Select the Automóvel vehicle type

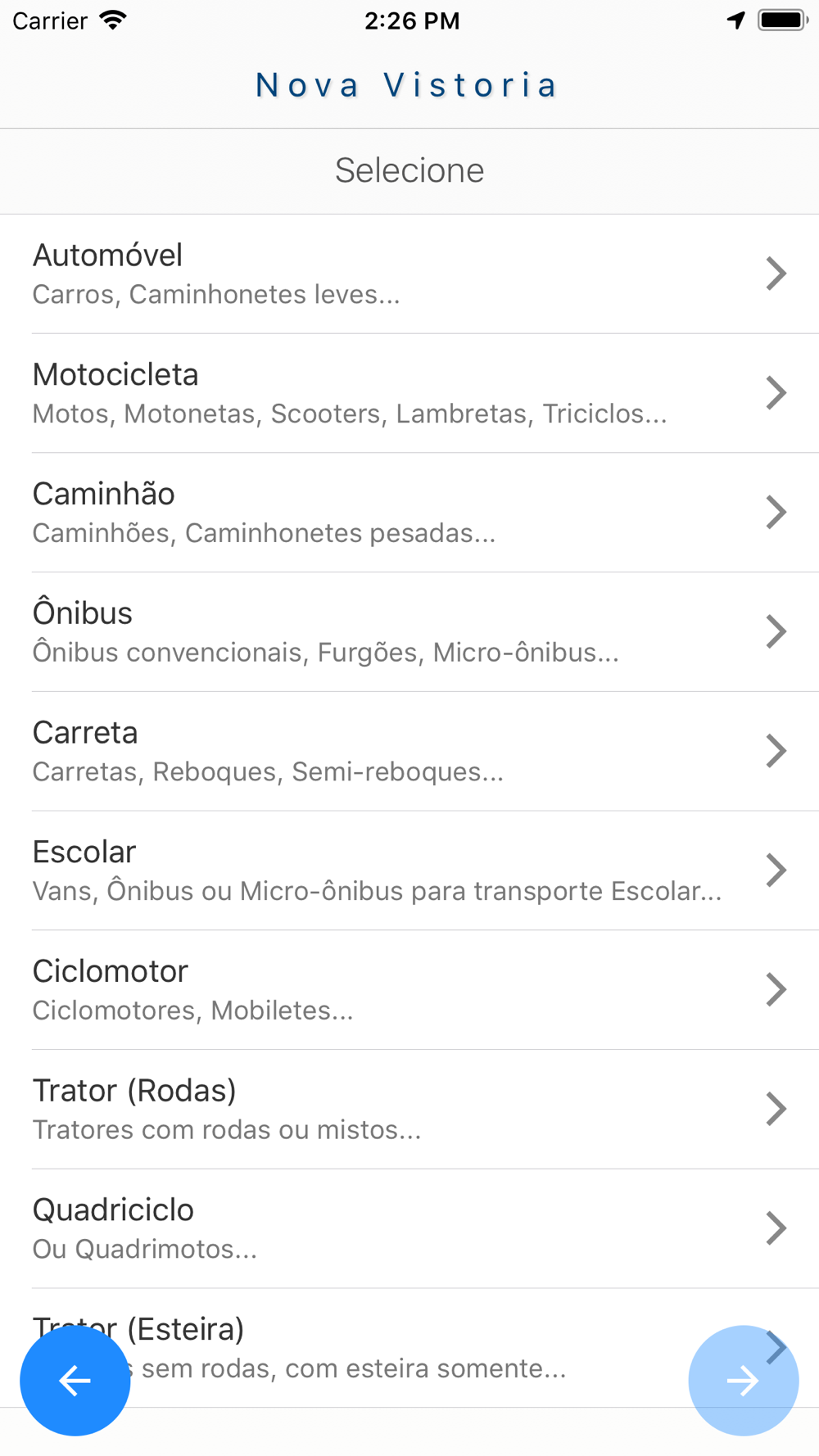409,274
